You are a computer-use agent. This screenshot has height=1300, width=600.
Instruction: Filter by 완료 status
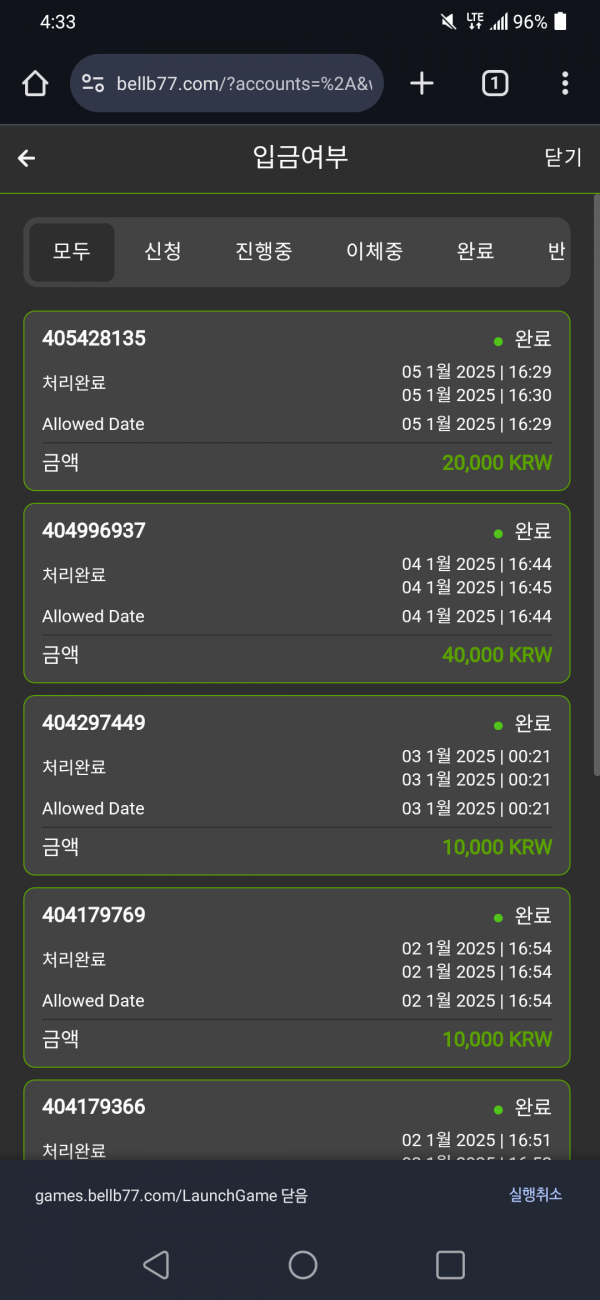click(x=475, y=251)
